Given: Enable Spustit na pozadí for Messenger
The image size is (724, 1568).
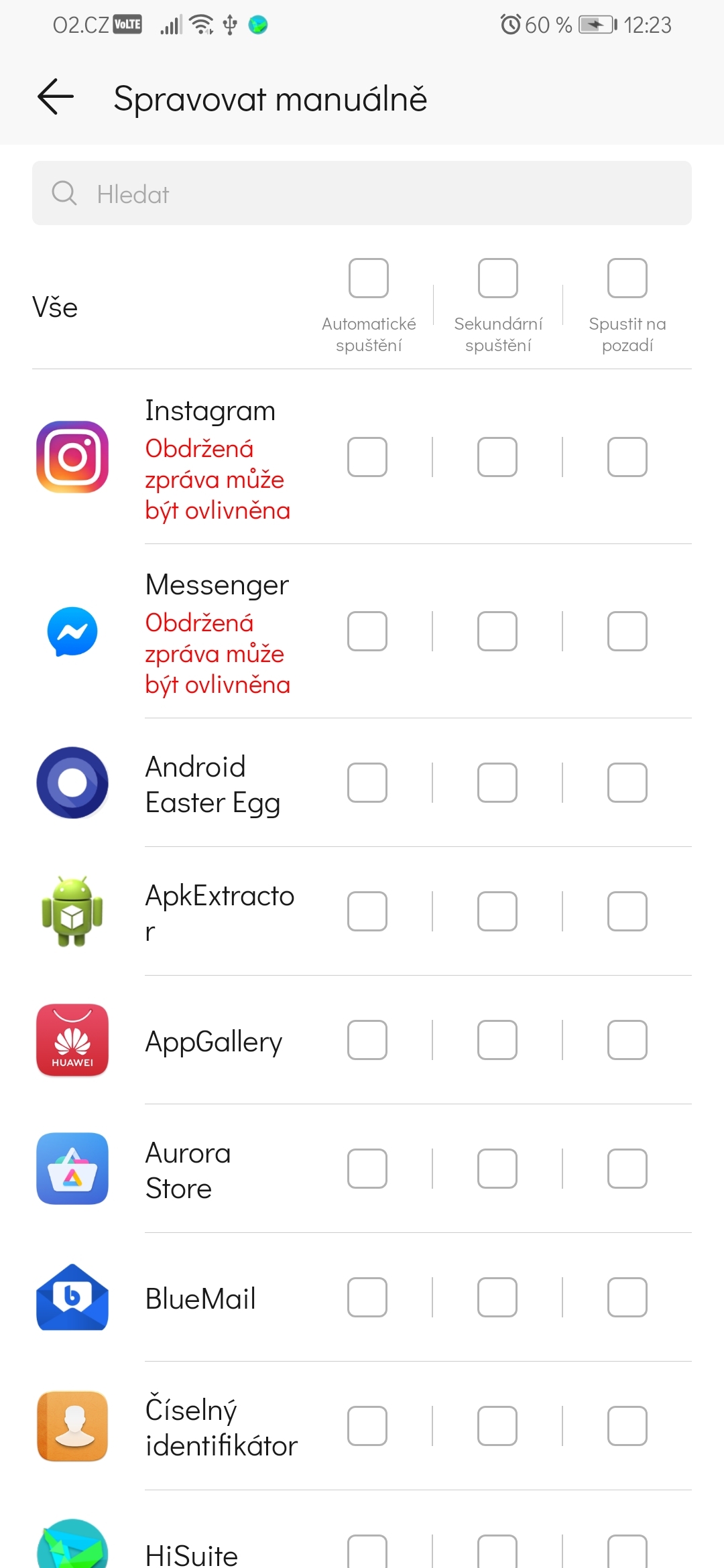Looking at the screenshot, I should pos(627,631).
